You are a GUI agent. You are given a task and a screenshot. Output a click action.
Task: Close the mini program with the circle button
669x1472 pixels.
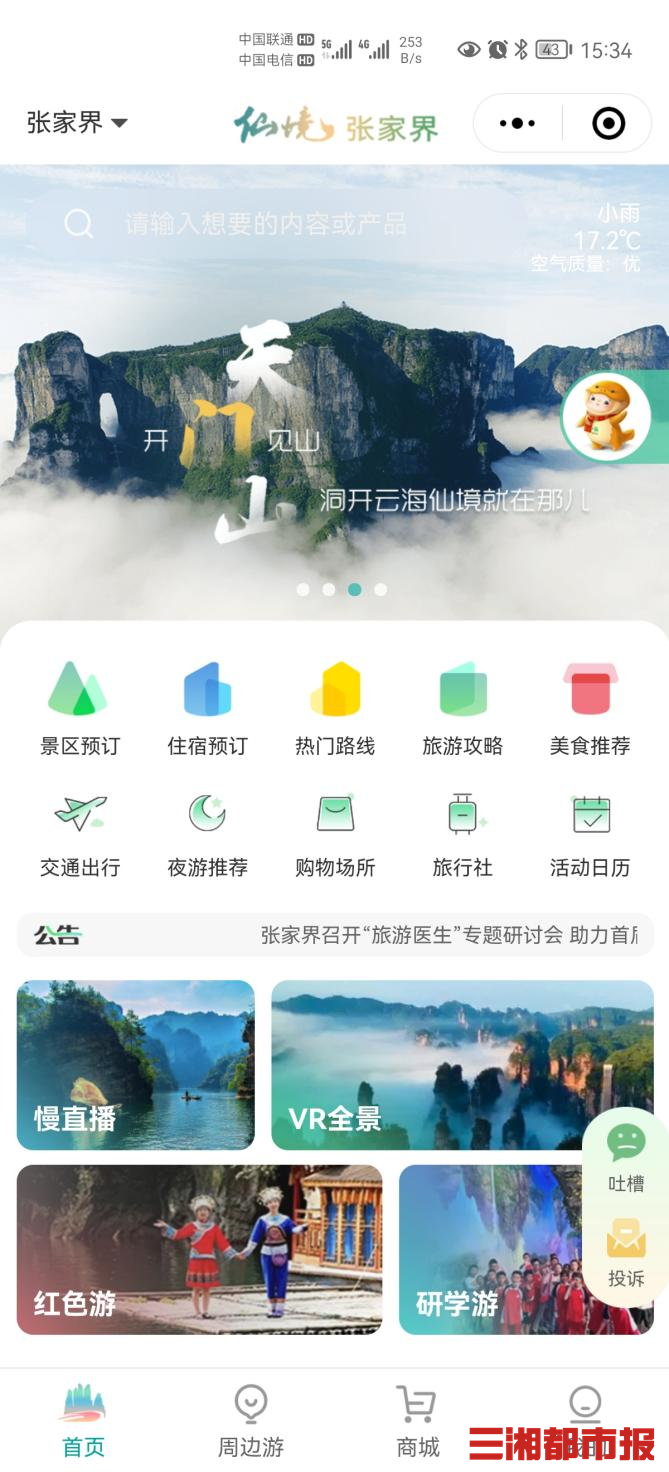pyautogui.click(x=608, y=123)
